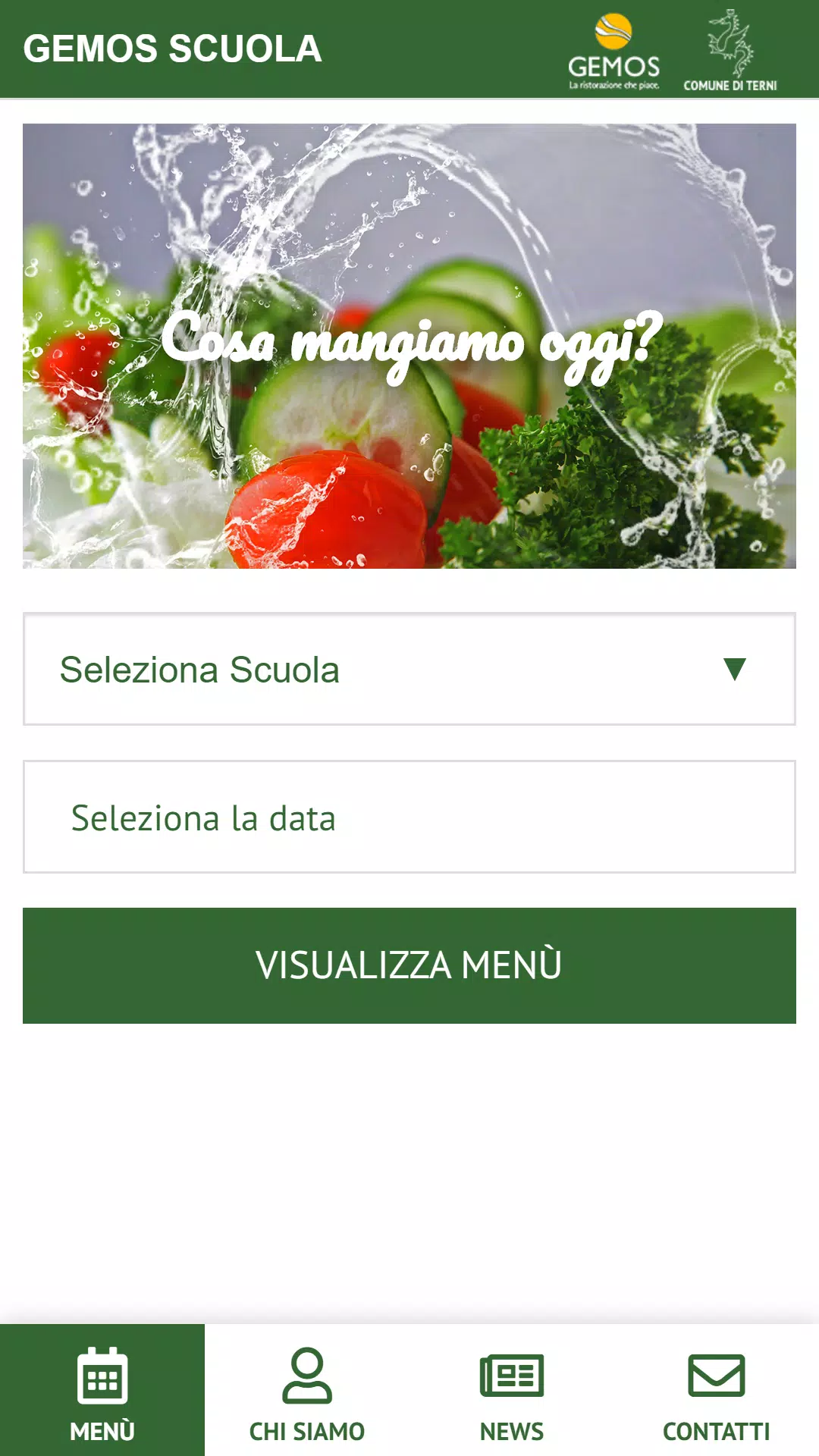Open the Contatti tab
This screenshot has width=819, height=1456.
tap(716, 1392)
